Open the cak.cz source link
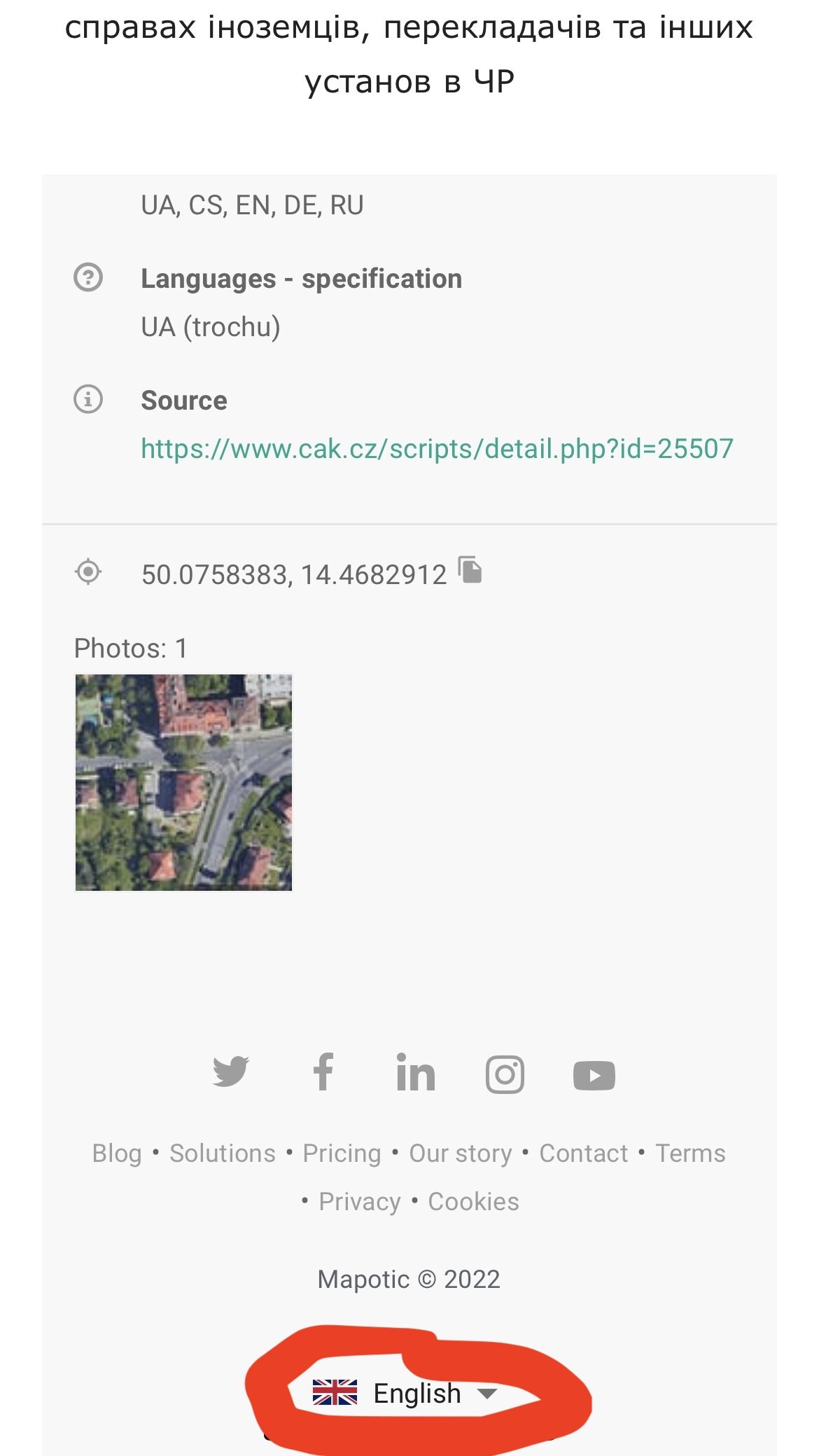819x1456 pixels. pyautogui.click(x=437, y=448)
